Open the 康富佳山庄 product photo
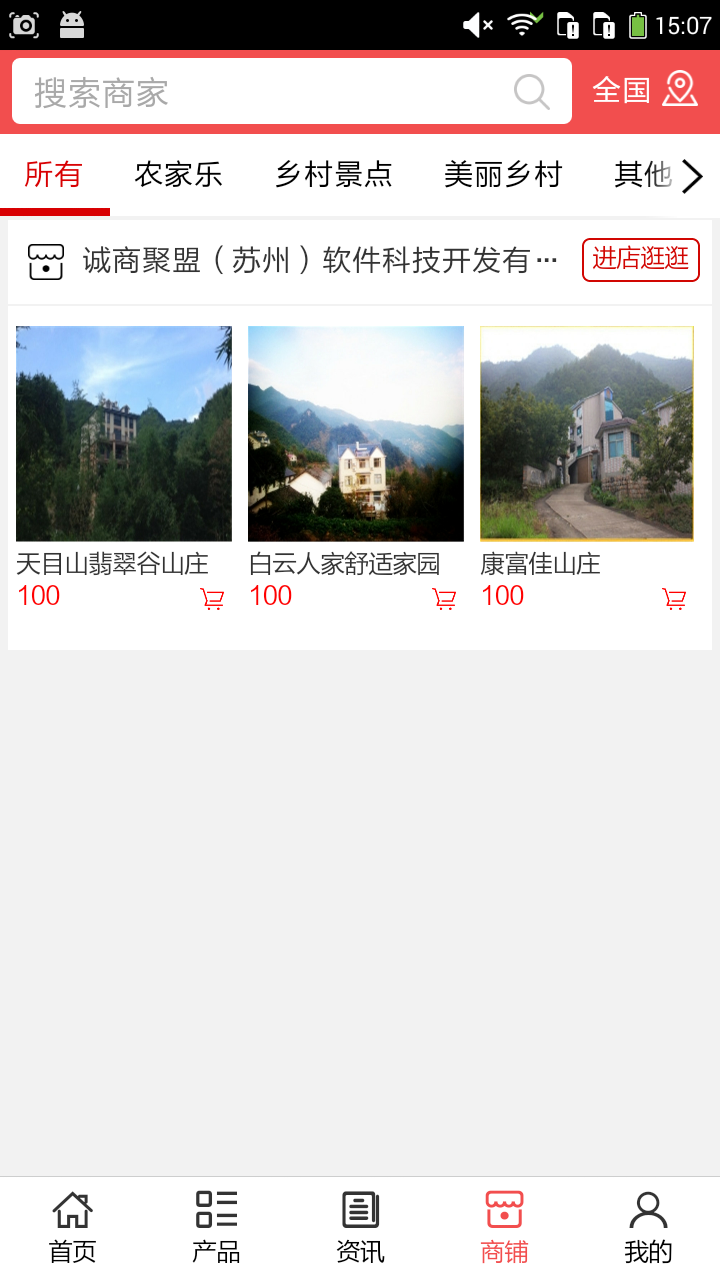The width and height of the screenshot is (720, 1280). [587, 433]
